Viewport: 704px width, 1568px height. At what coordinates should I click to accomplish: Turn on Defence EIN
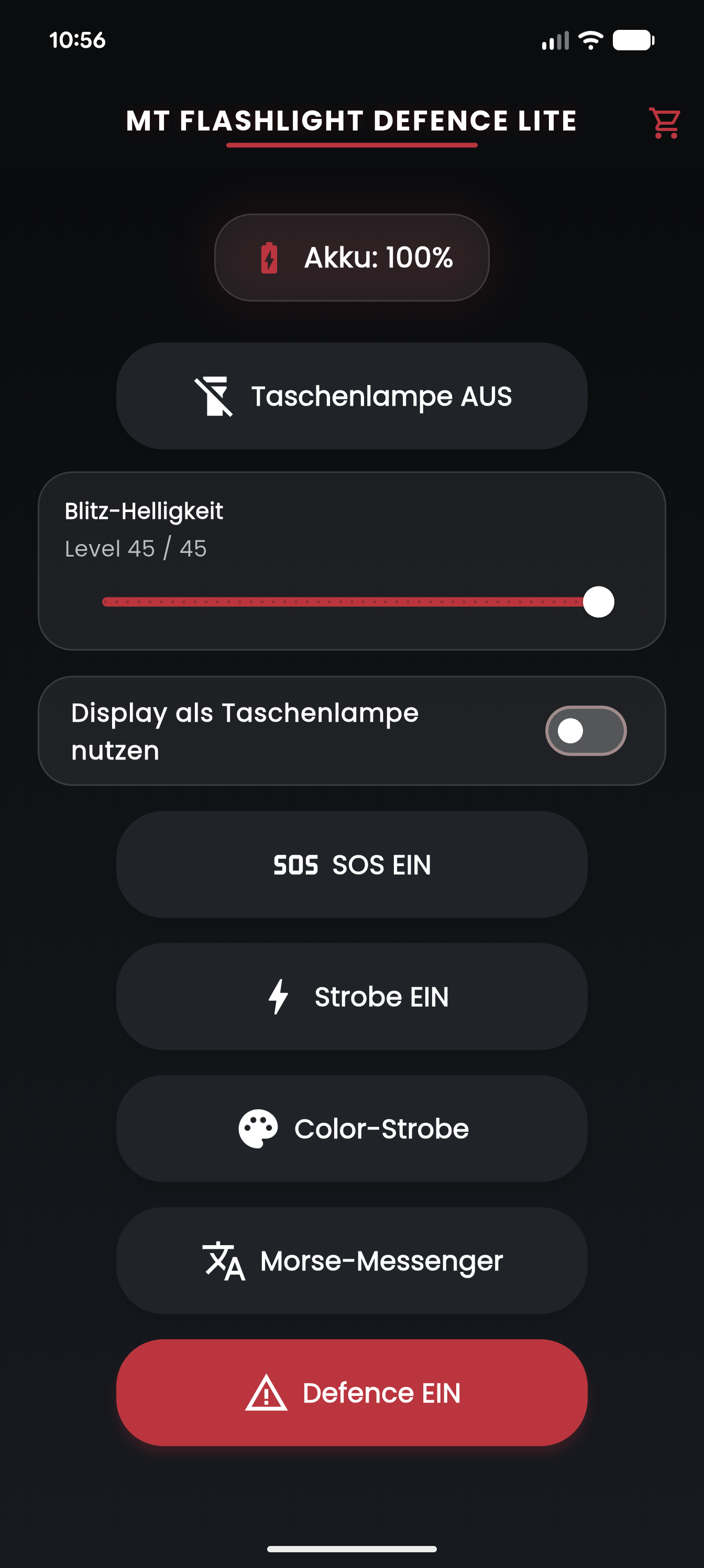click(x=351, y=1392)
